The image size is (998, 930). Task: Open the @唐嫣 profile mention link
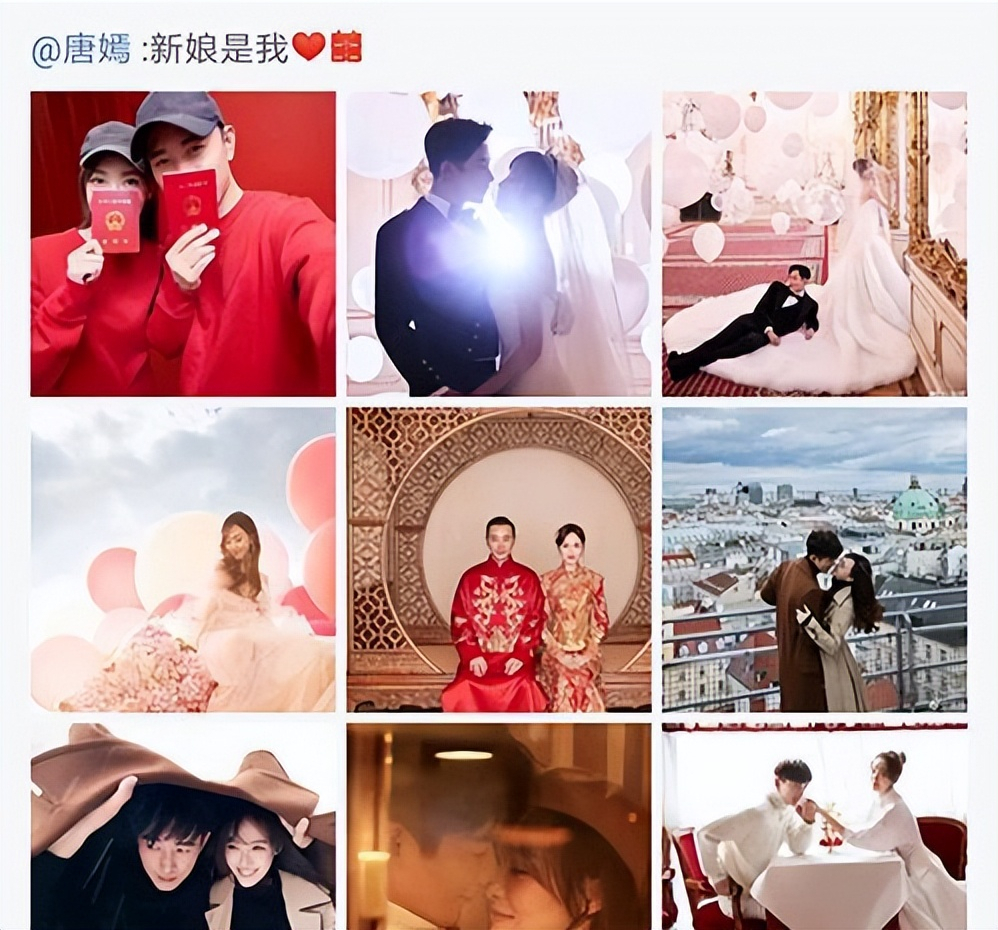coord(81,50)
